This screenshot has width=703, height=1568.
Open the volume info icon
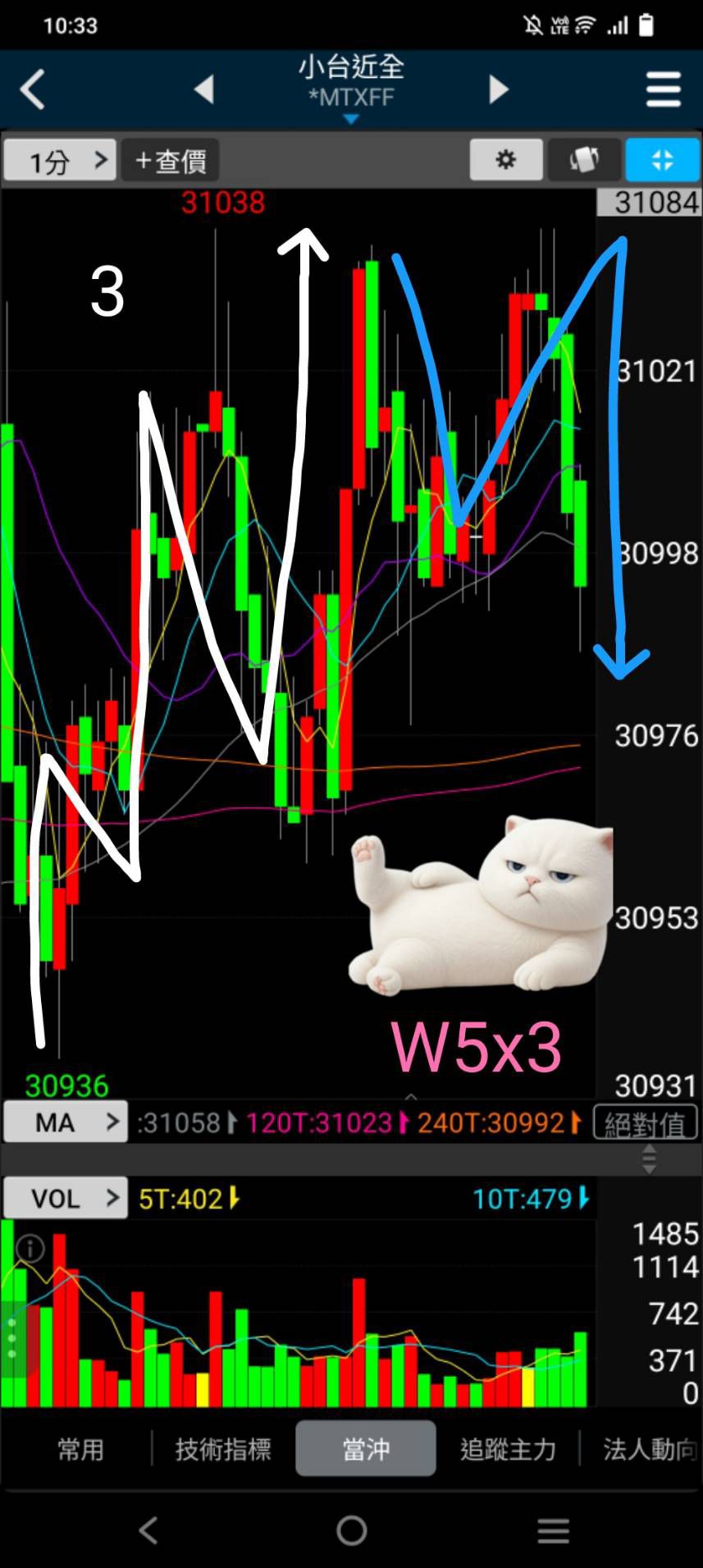tap(30, 1249)
